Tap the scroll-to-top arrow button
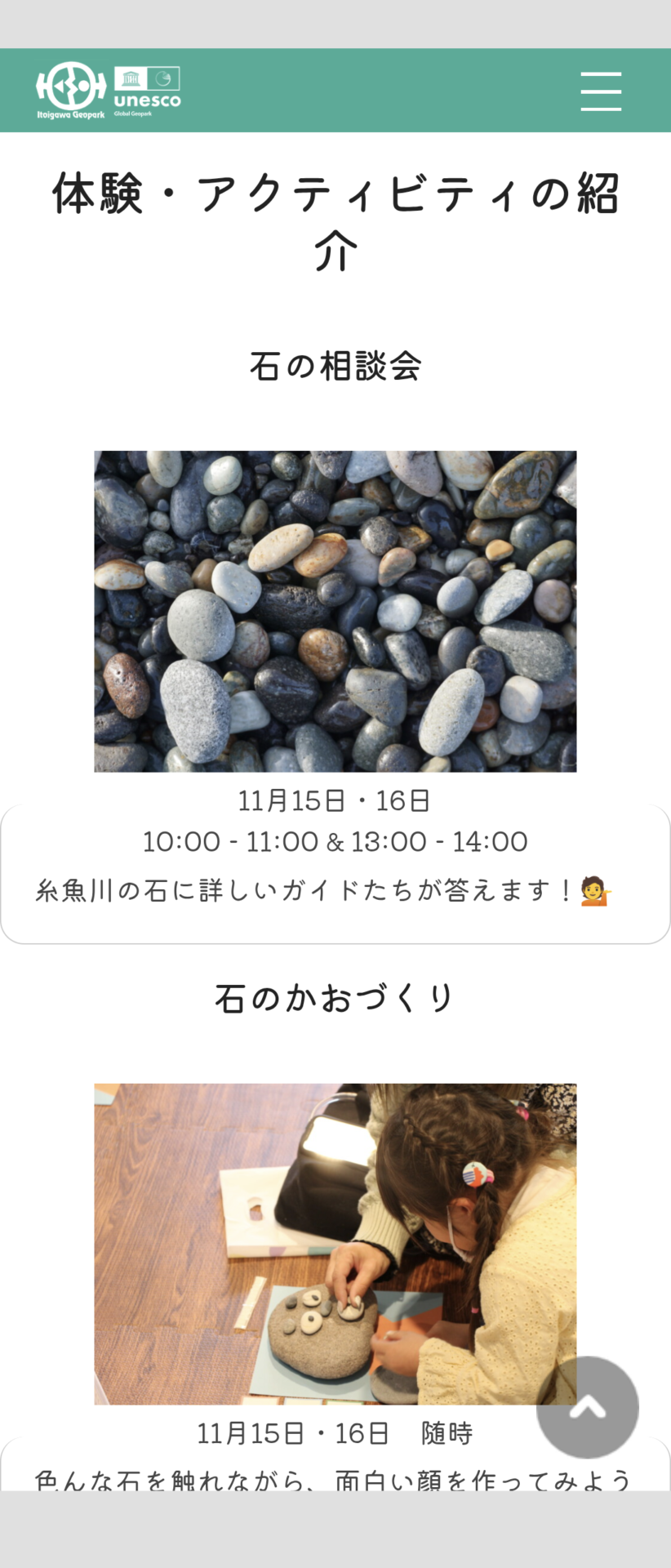The height and width of the screenshot is (1568, 671). pyautogui.click(x=588, y=1406)
